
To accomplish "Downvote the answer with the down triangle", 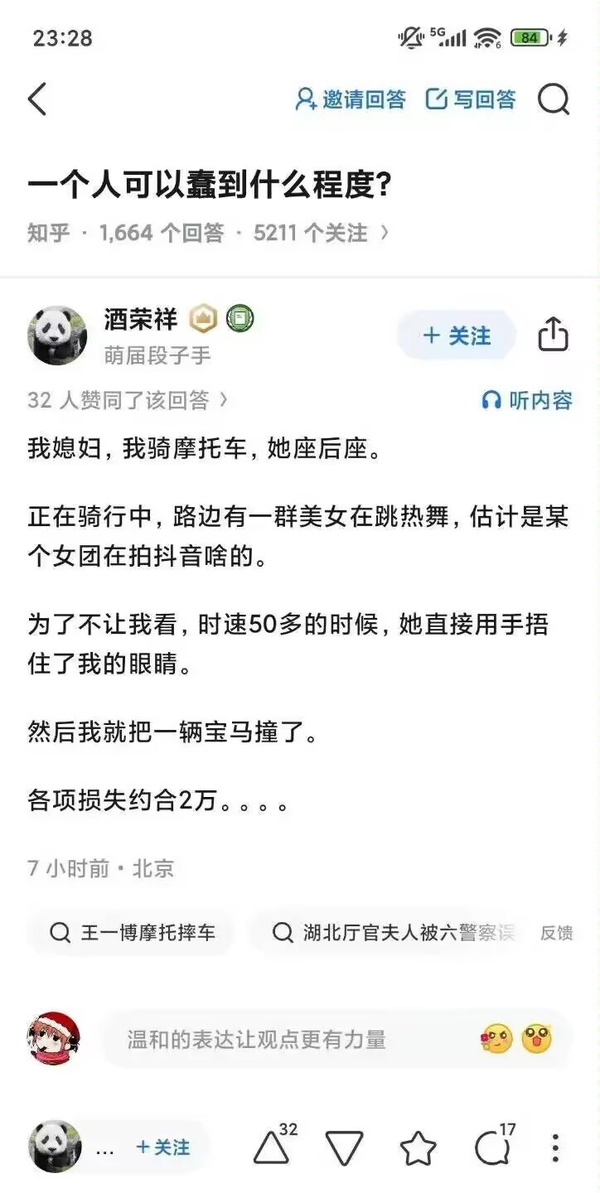I will 345,1147.
